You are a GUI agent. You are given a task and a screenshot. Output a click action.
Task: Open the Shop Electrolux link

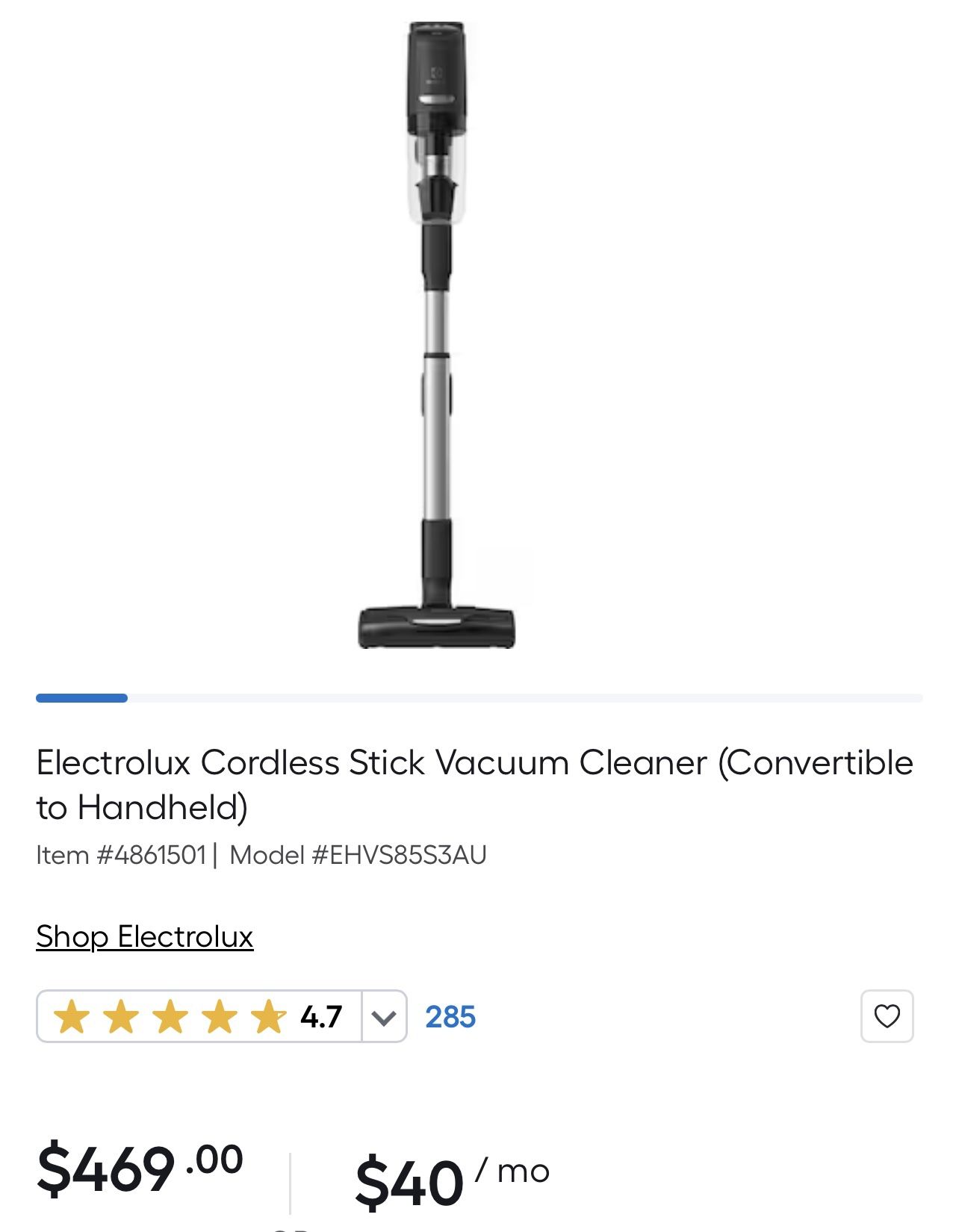[x=144, y=936]
